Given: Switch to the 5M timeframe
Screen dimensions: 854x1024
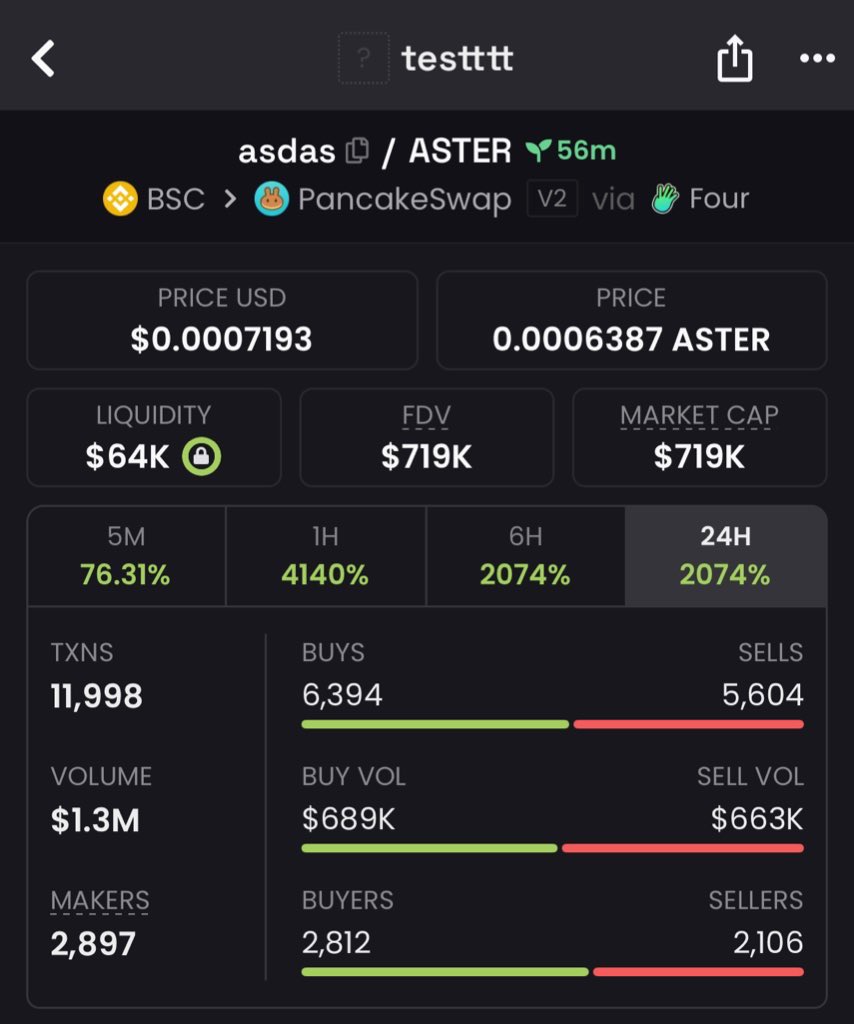Looking at the screenshot, I should click(126, 556).
